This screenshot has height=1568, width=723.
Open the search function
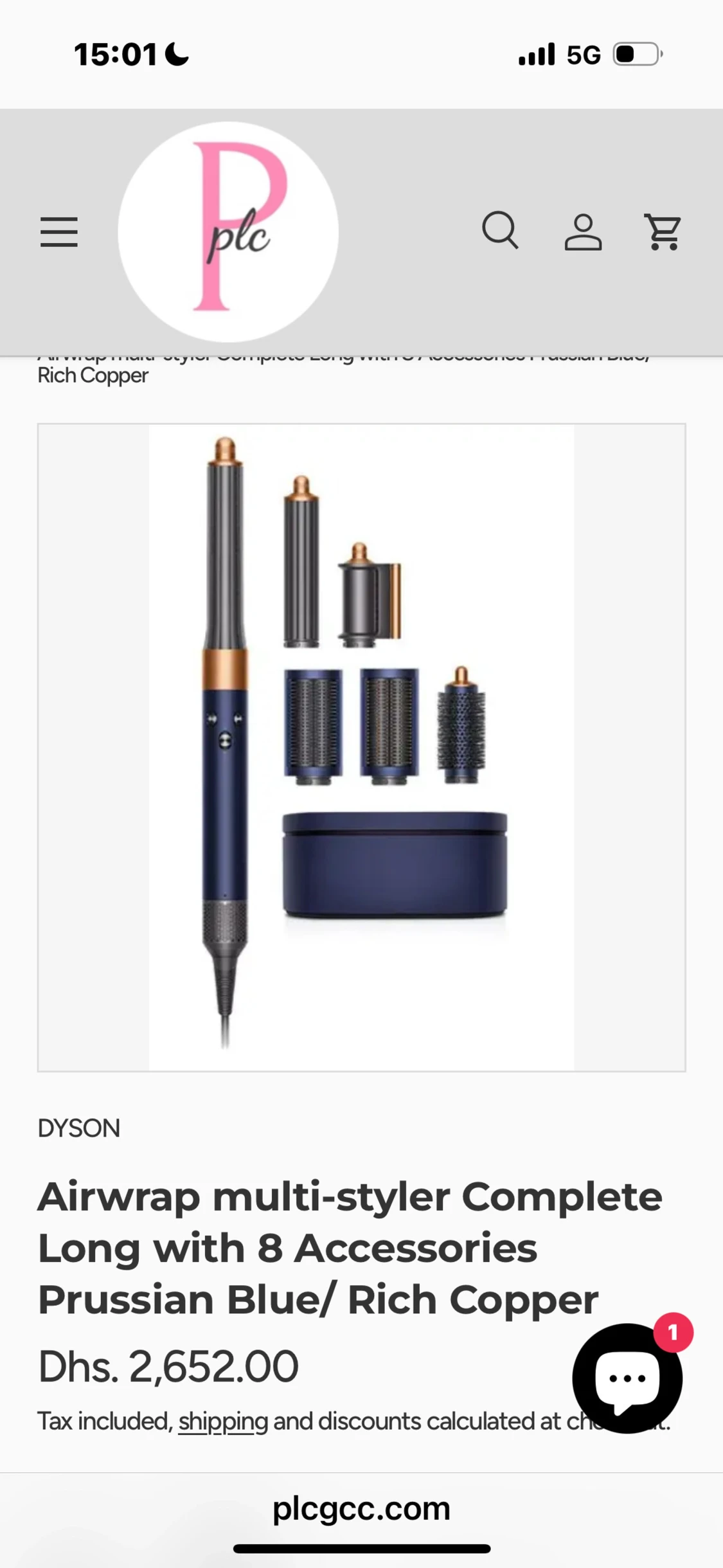501,231
